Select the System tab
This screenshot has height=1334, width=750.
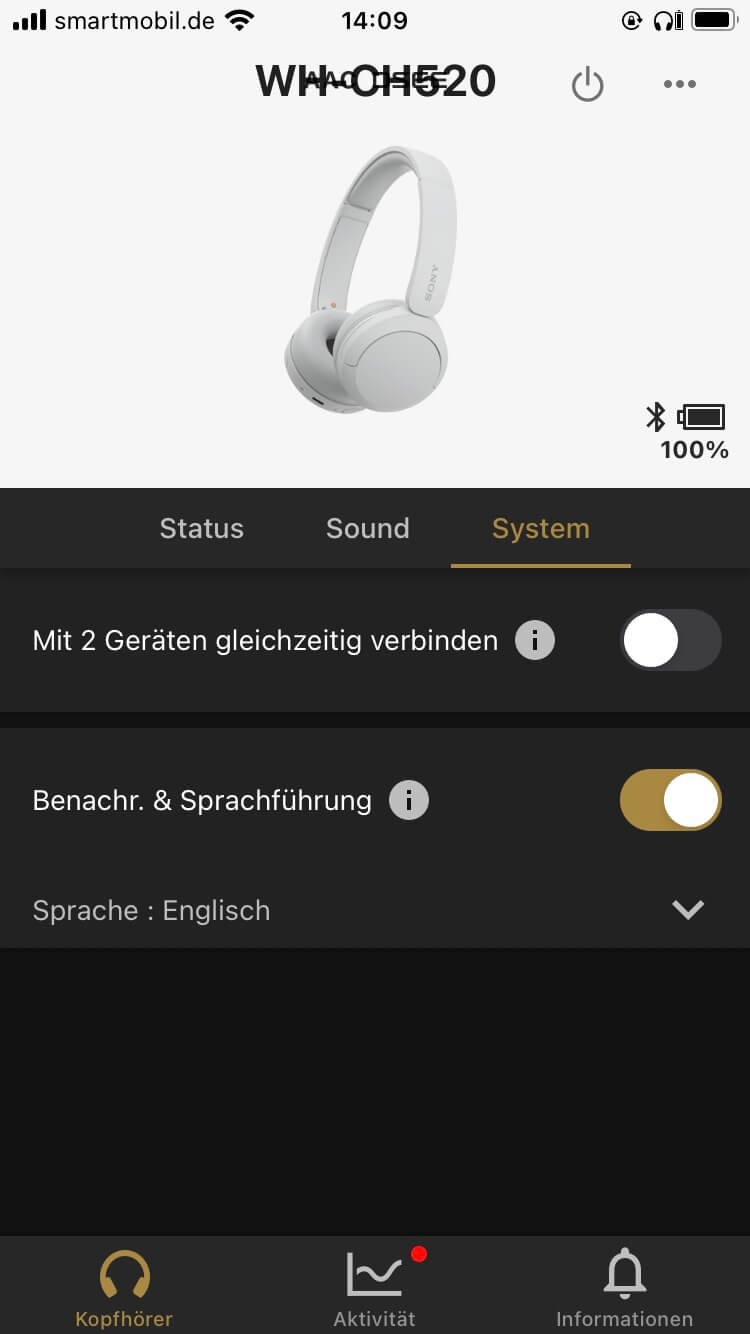tap(540, 528)
